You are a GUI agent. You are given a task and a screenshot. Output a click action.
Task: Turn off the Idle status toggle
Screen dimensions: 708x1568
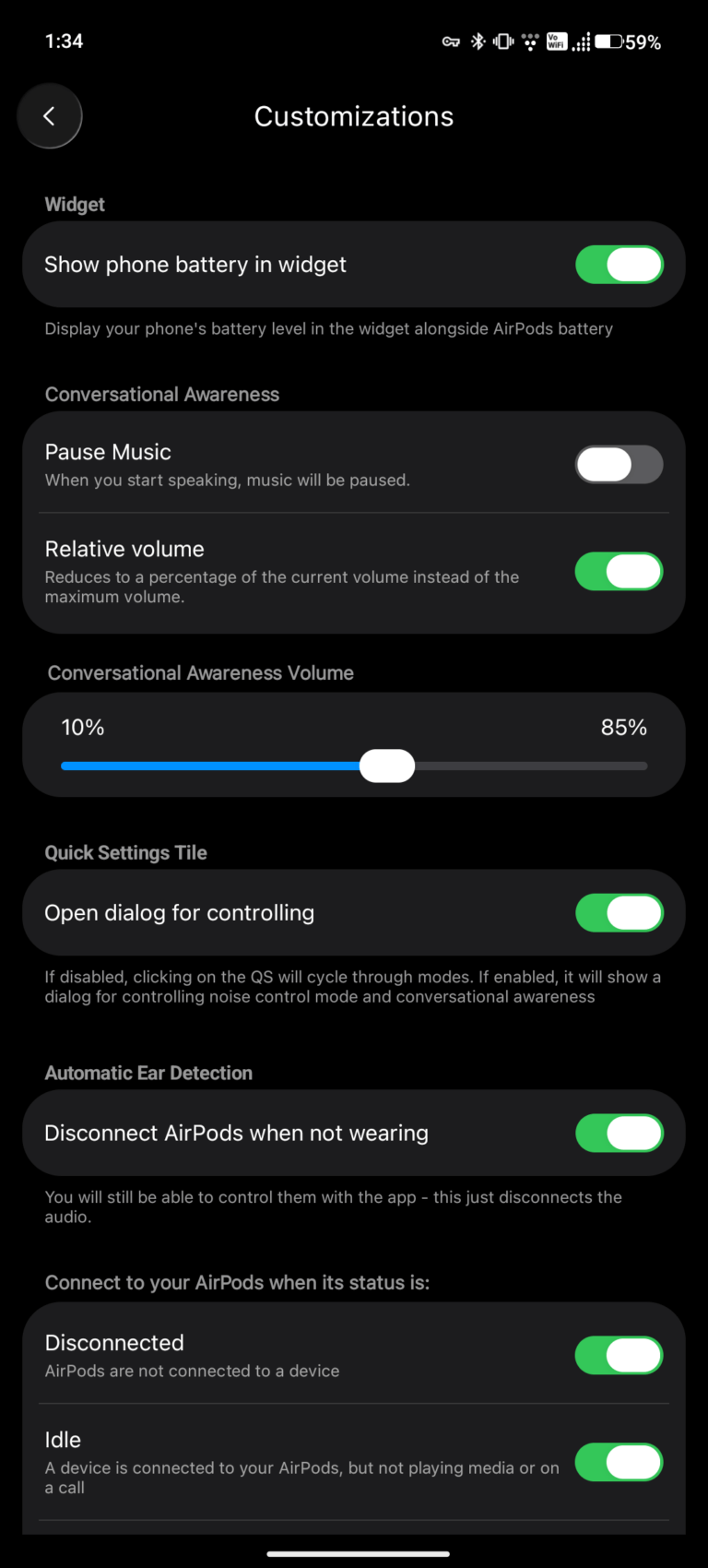(619, 1462)
